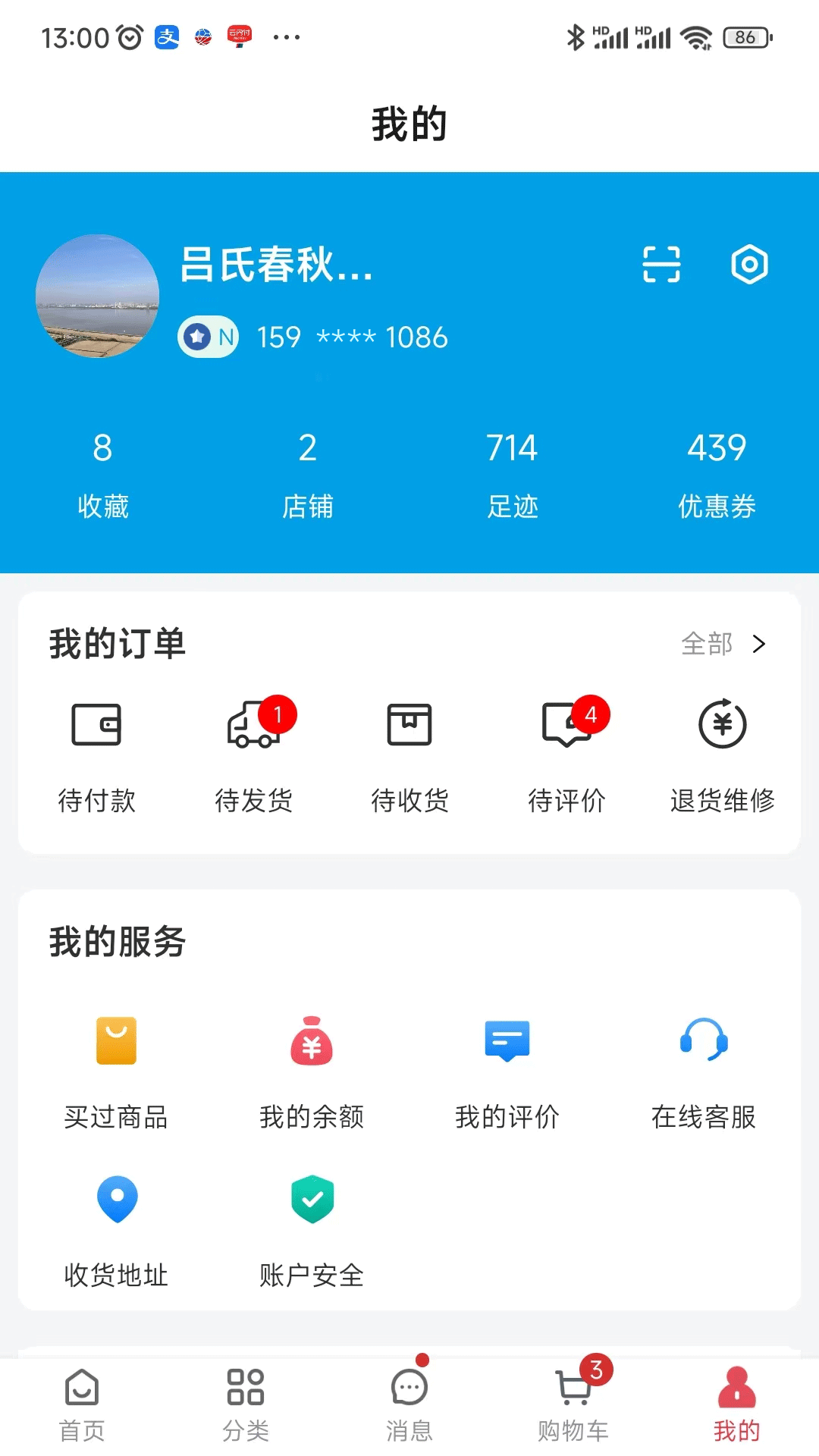The width and height of the screenshot is (819, 1456).
Task: Open the 优惠券 coupons link
Action: point(717,472)
